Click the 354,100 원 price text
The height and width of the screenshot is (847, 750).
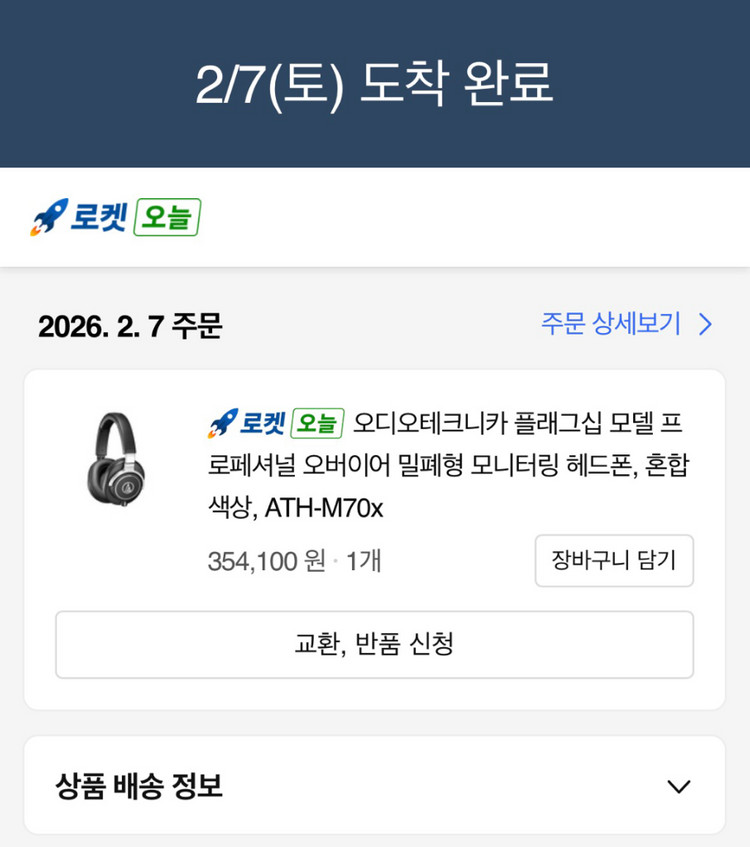267,561
